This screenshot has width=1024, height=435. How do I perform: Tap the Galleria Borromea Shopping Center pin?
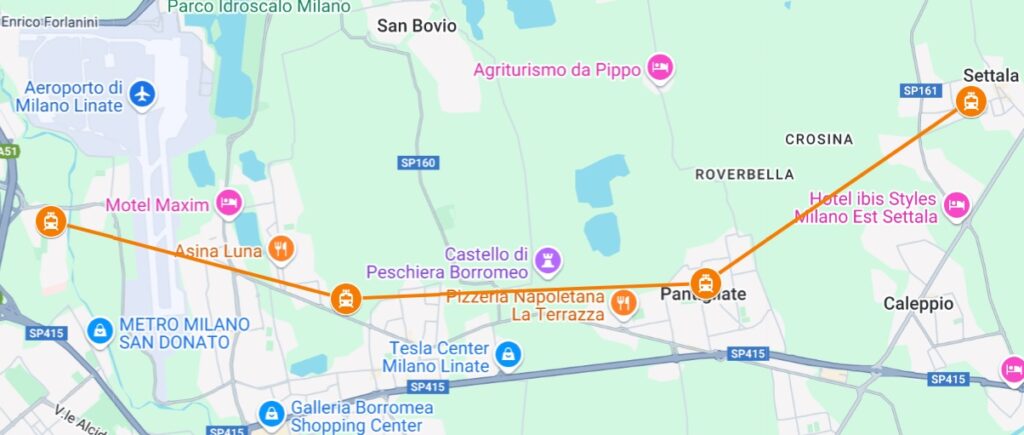click(271, 412)
